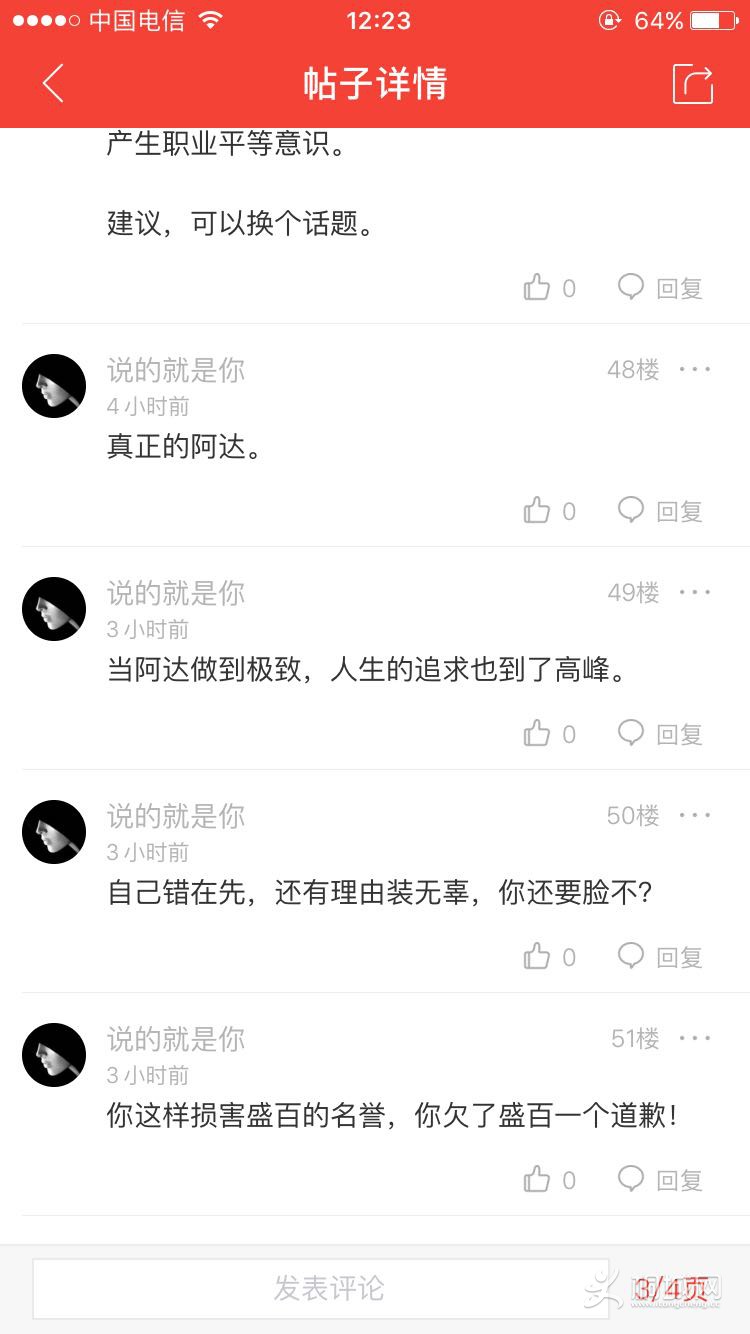
Task: Reply to the 50楼 comment
Action: click(x=660, y=957)
